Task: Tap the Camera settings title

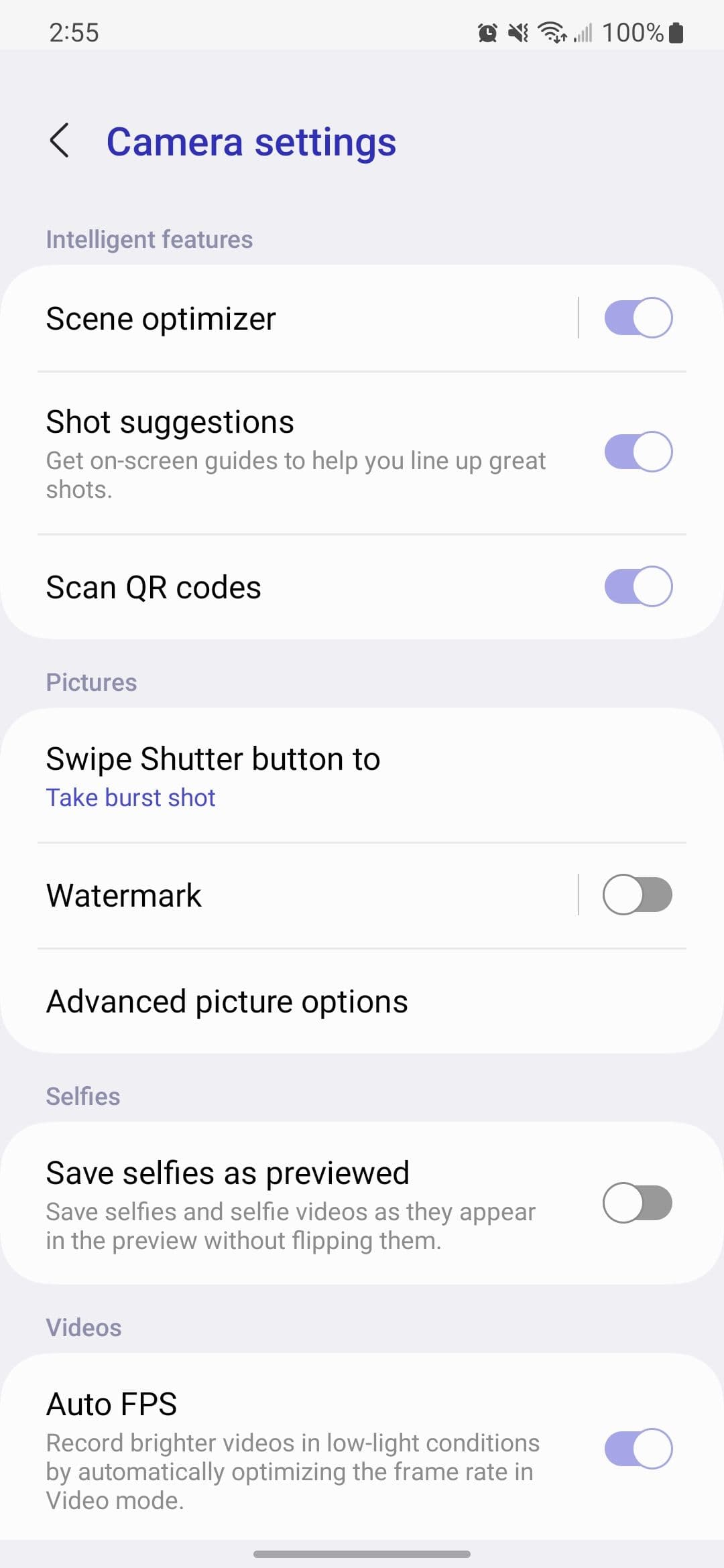Action: 252,142
